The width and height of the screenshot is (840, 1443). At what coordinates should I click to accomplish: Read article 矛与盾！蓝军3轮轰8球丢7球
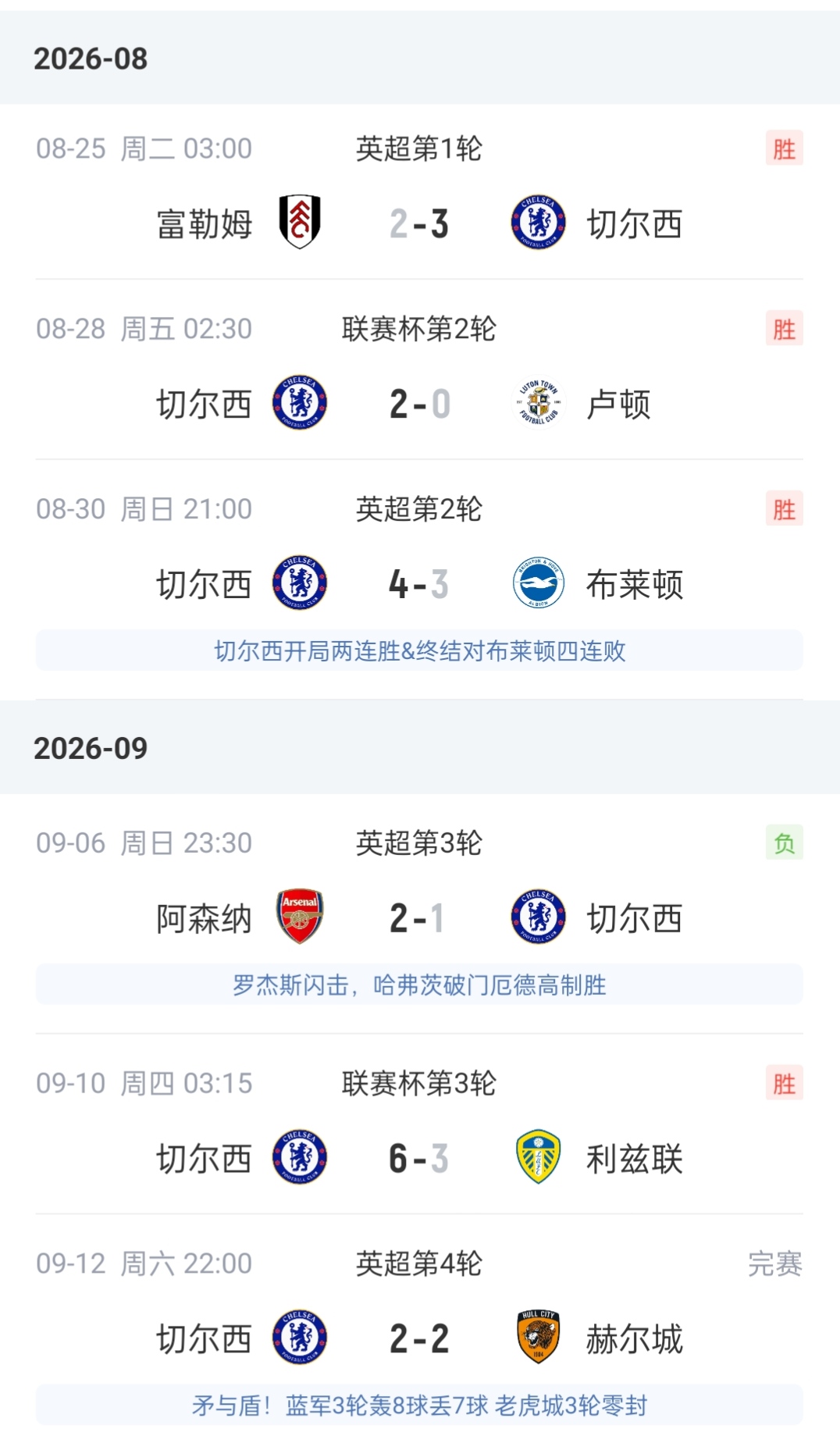point(419,1405)
